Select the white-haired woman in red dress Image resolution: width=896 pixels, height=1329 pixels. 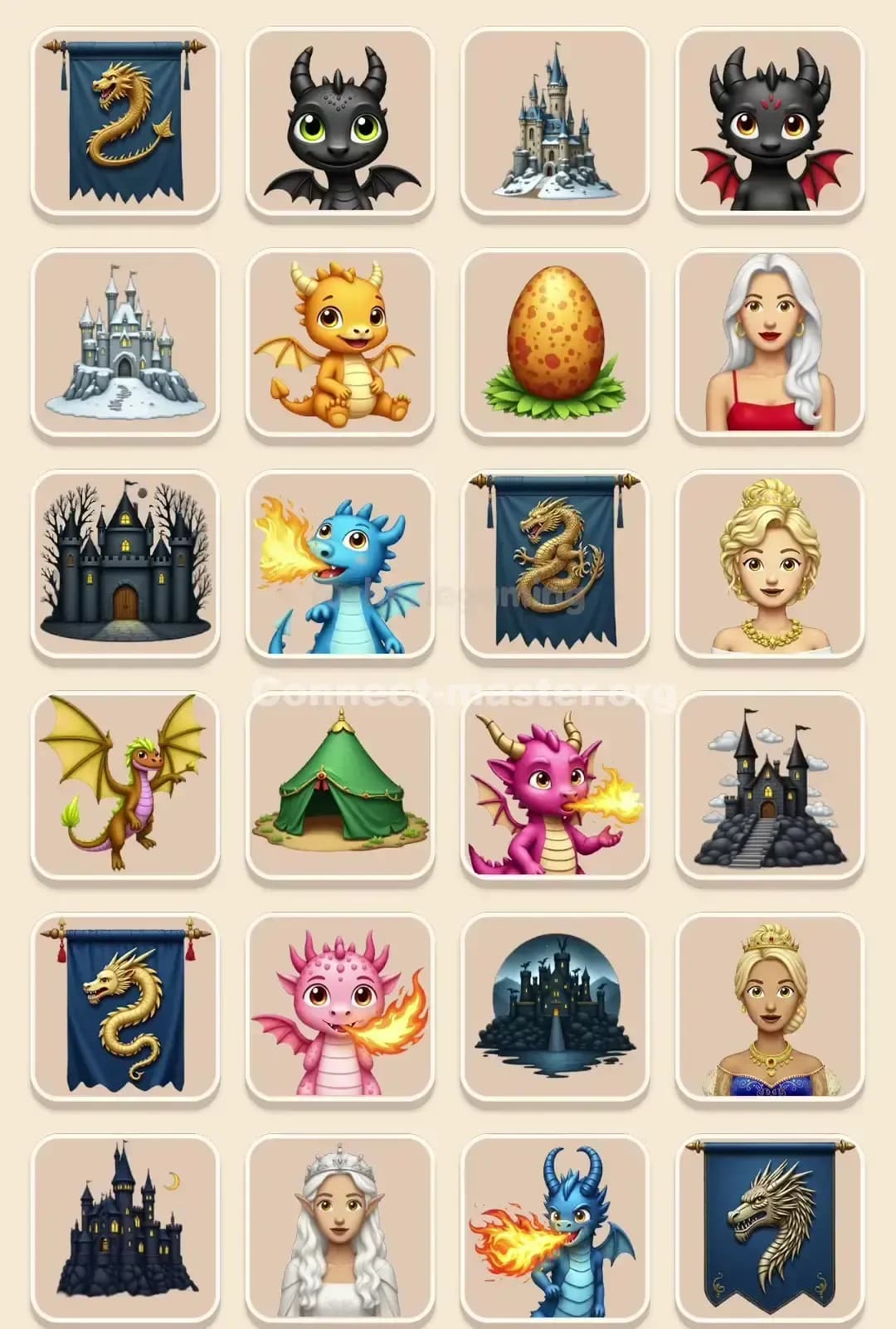coord(767,340)
